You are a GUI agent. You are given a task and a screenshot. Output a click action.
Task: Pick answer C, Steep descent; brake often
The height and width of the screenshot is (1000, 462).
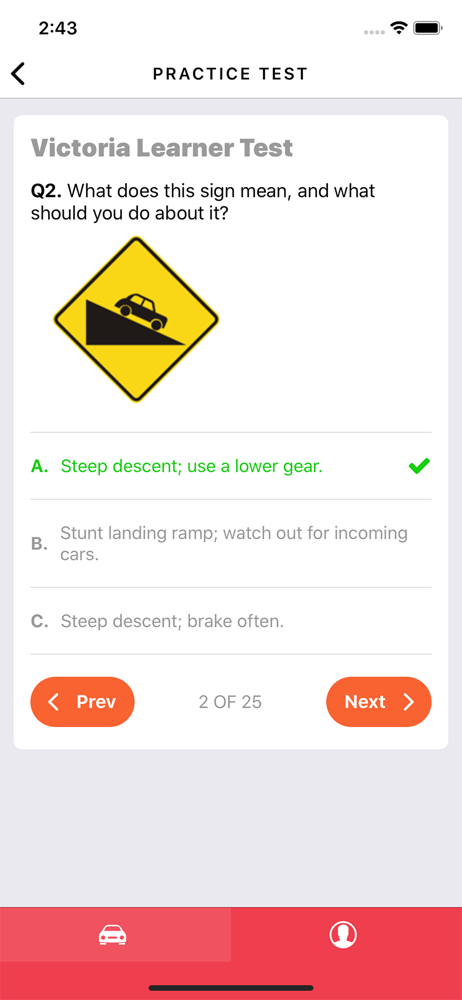coord(231,621)
